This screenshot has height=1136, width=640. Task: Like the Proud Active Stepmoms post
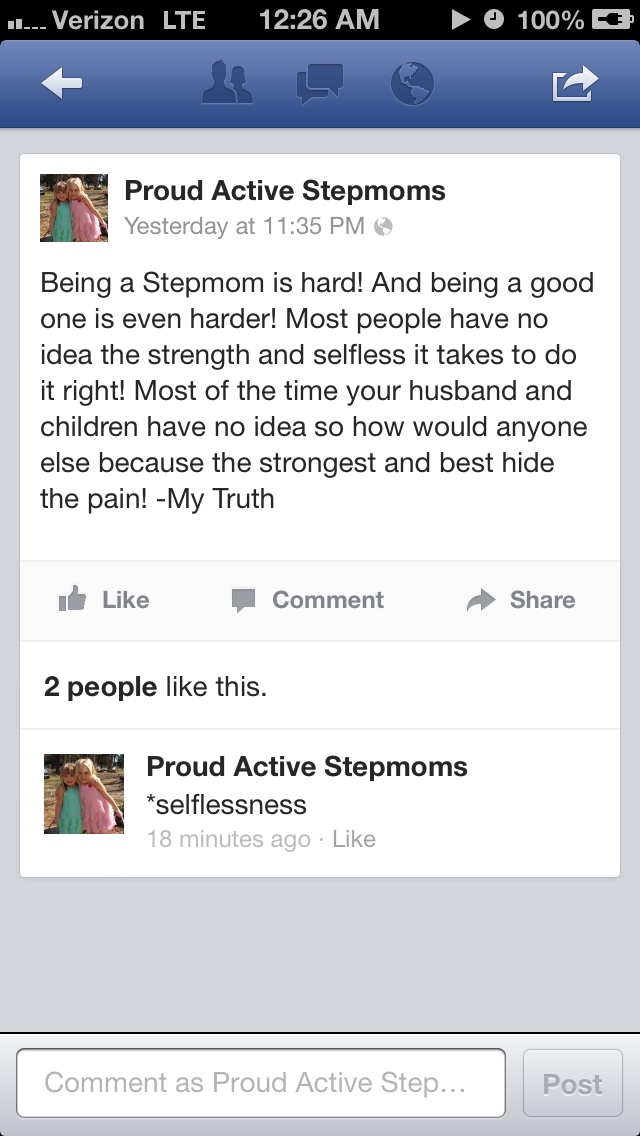(x=104, y=600)
